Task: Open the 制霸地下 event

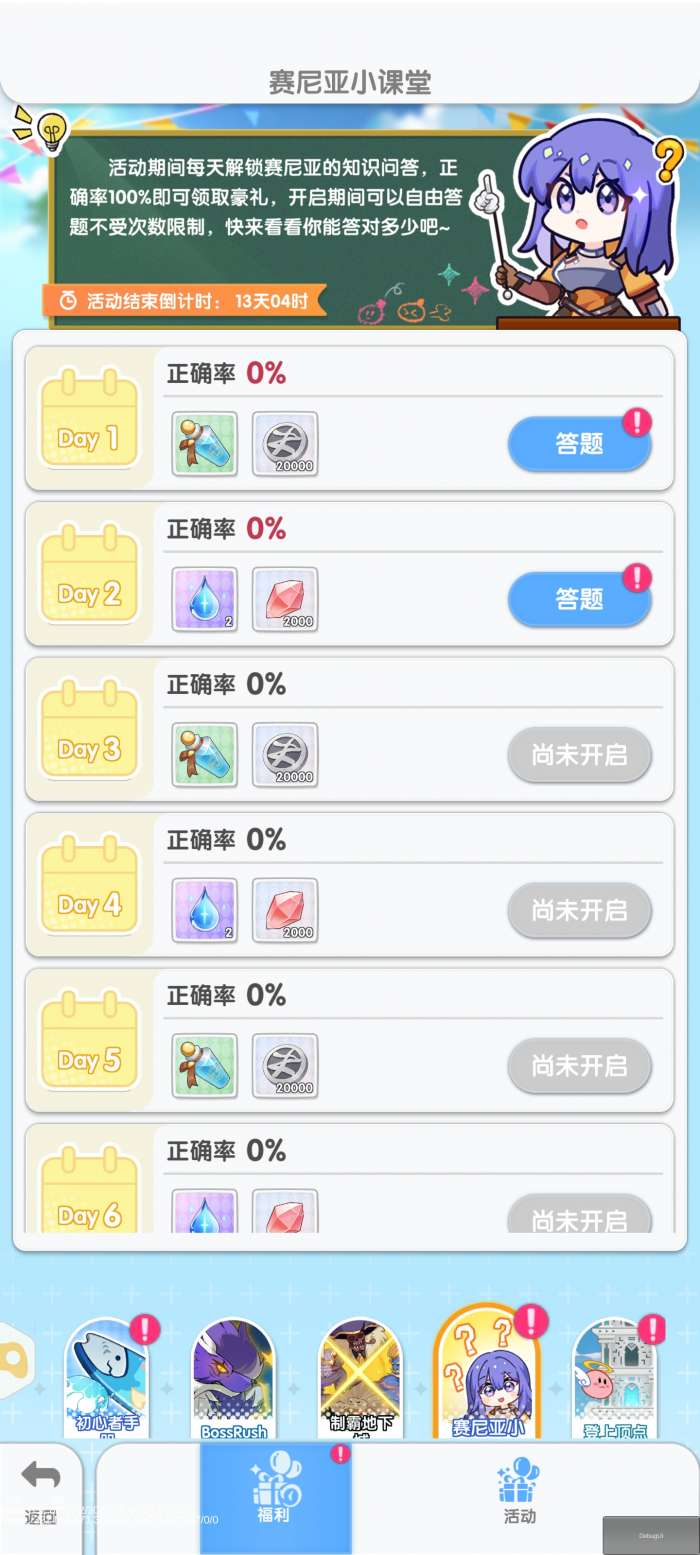Action: click(361, 1379)
